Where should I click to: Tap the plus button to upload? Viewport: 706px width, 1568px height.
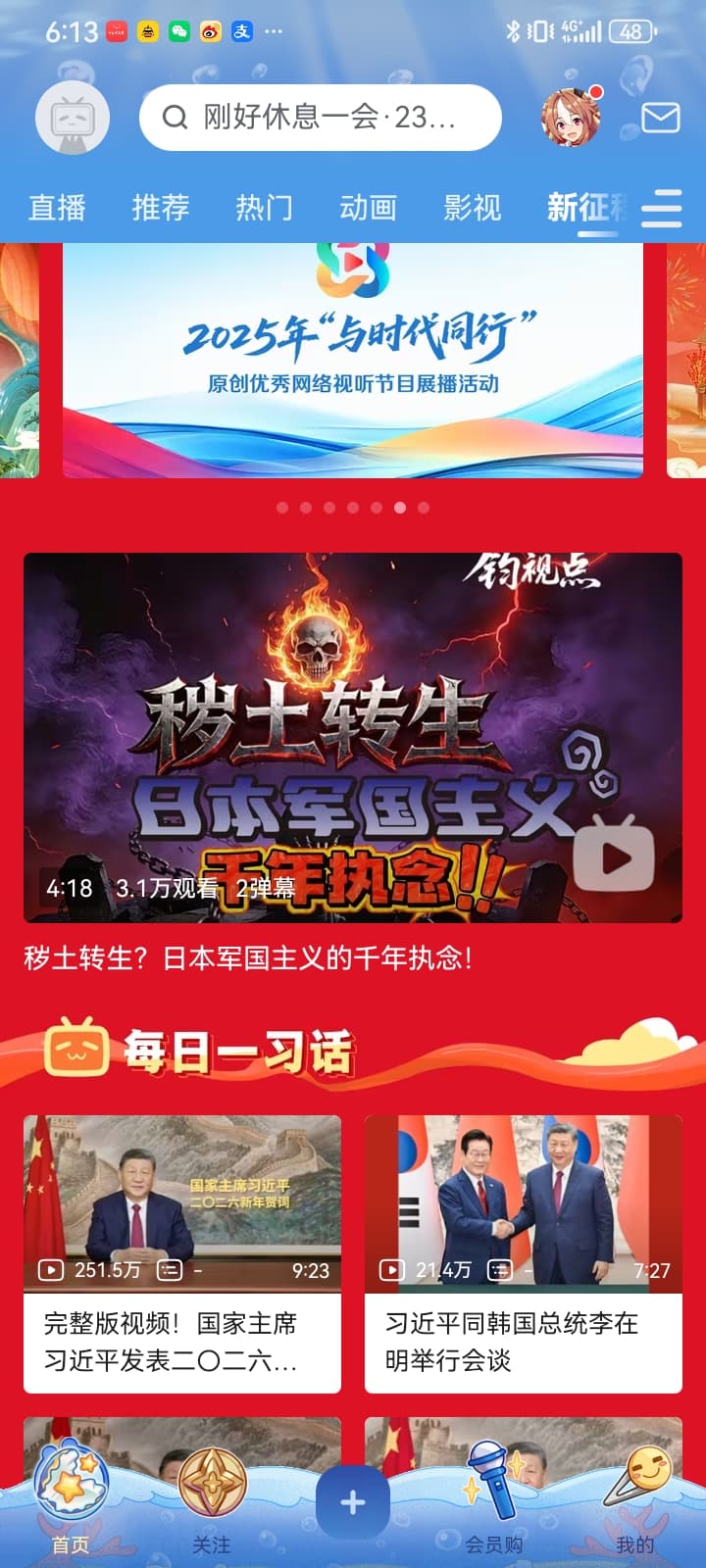(x=353, y=1501)
